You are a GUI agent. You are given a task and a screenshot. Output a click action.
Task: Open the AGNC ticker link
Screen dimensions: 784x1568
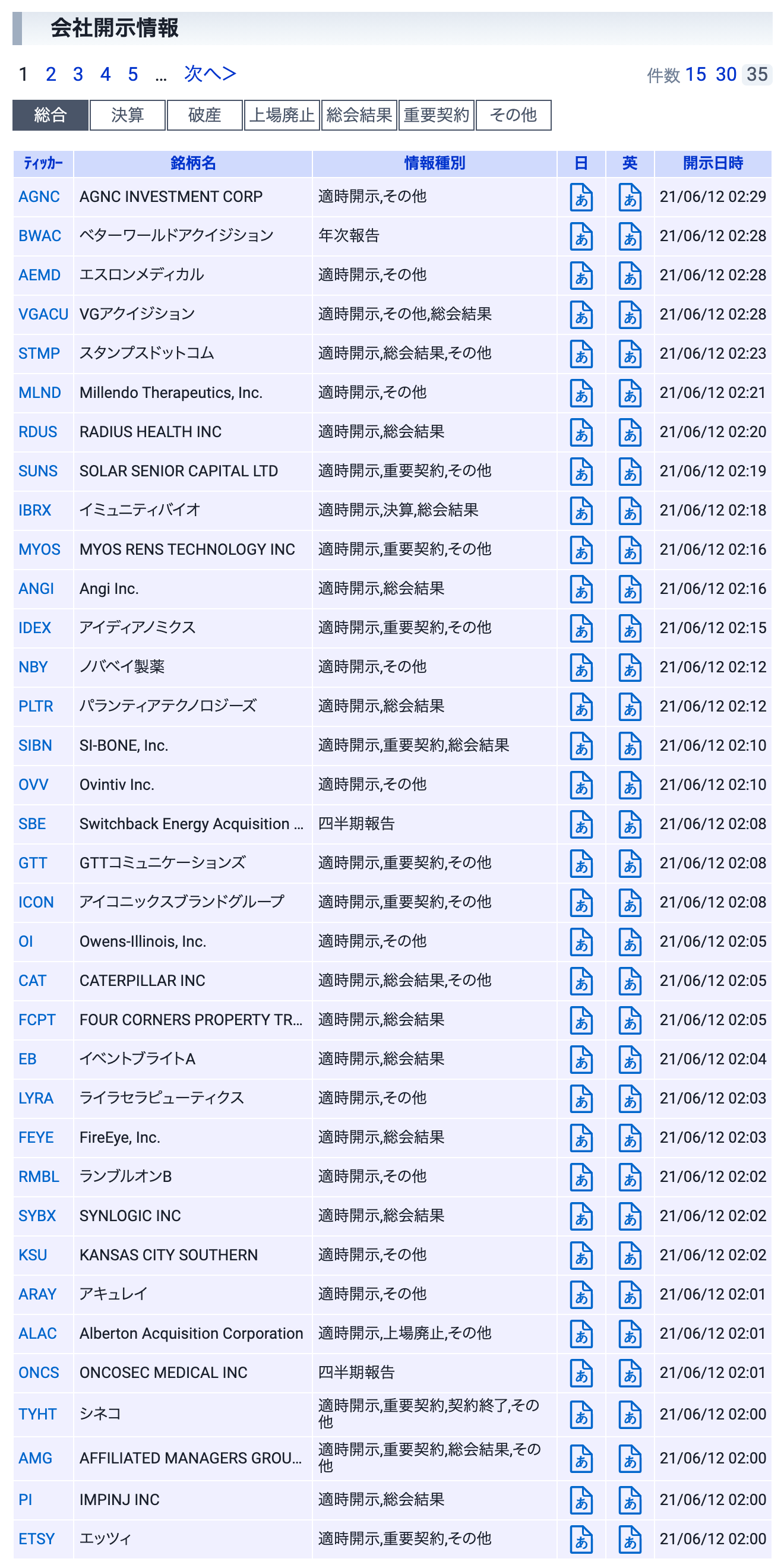39,197
